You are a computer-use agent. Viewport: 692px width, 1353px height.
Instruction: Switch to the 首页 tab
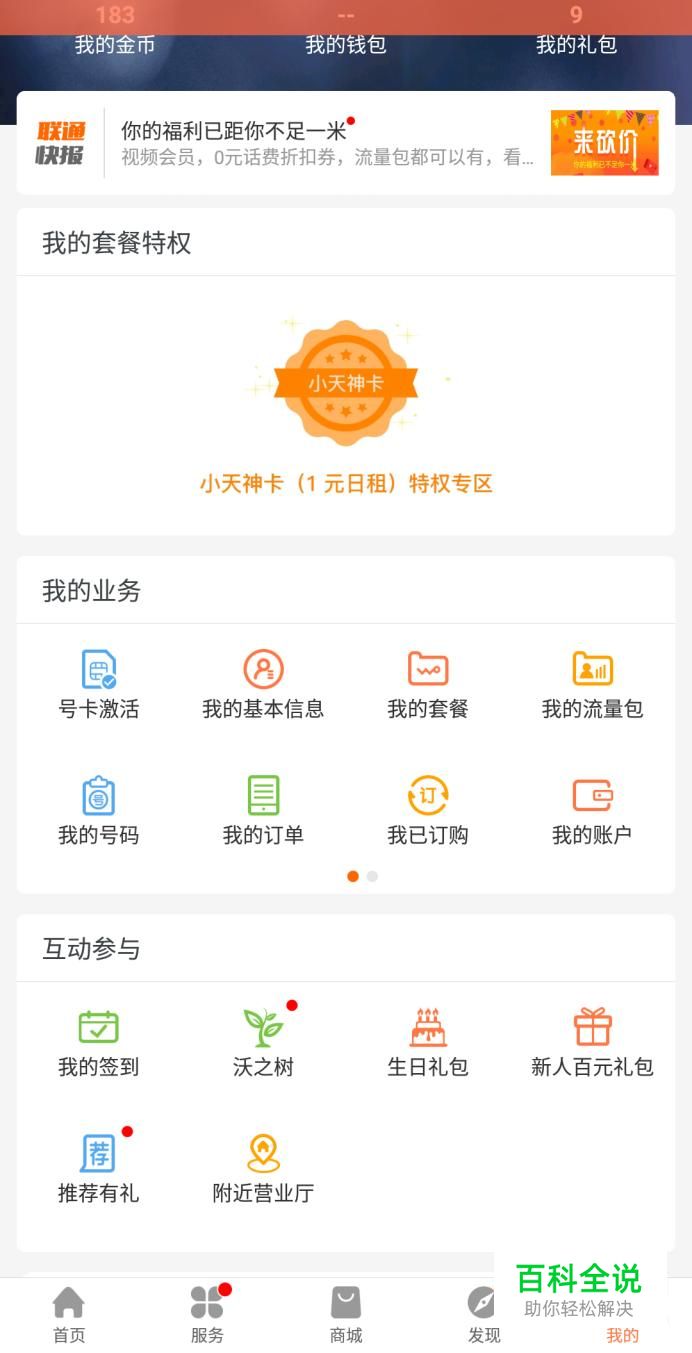click(x=69, y=1315)
